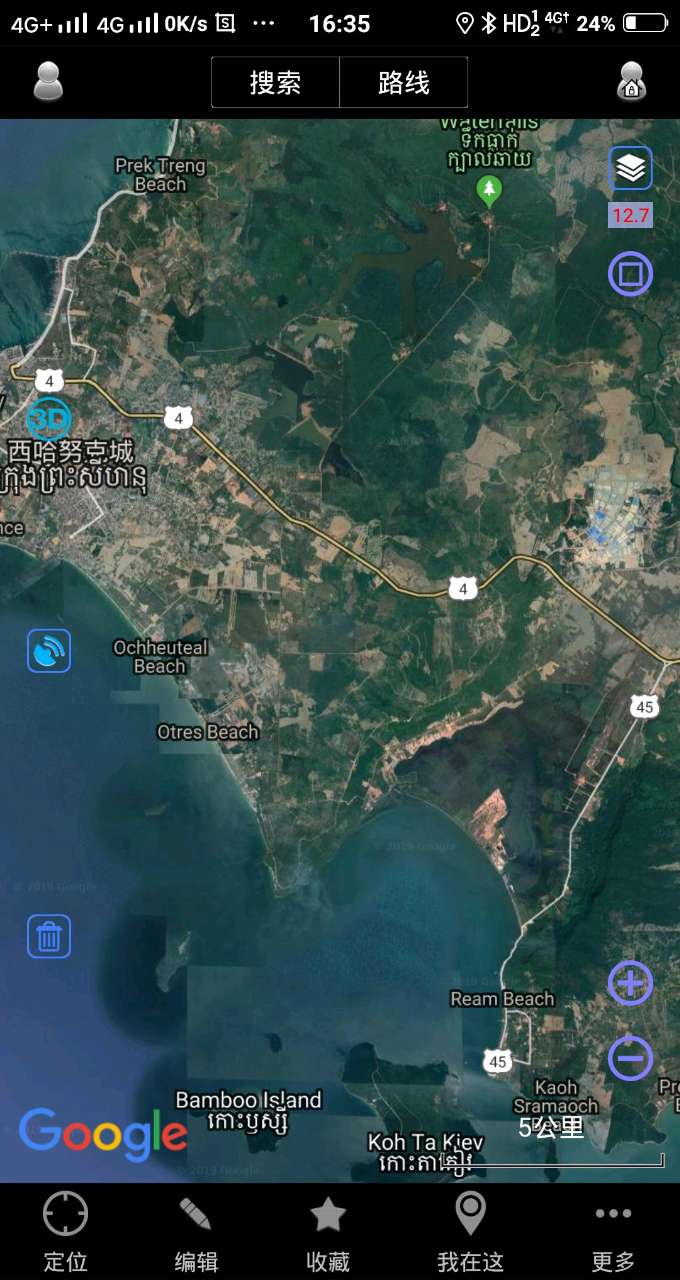Switch to the 收藏 favorites tab
The image size is (680, 1280).
click(328, 1233)
